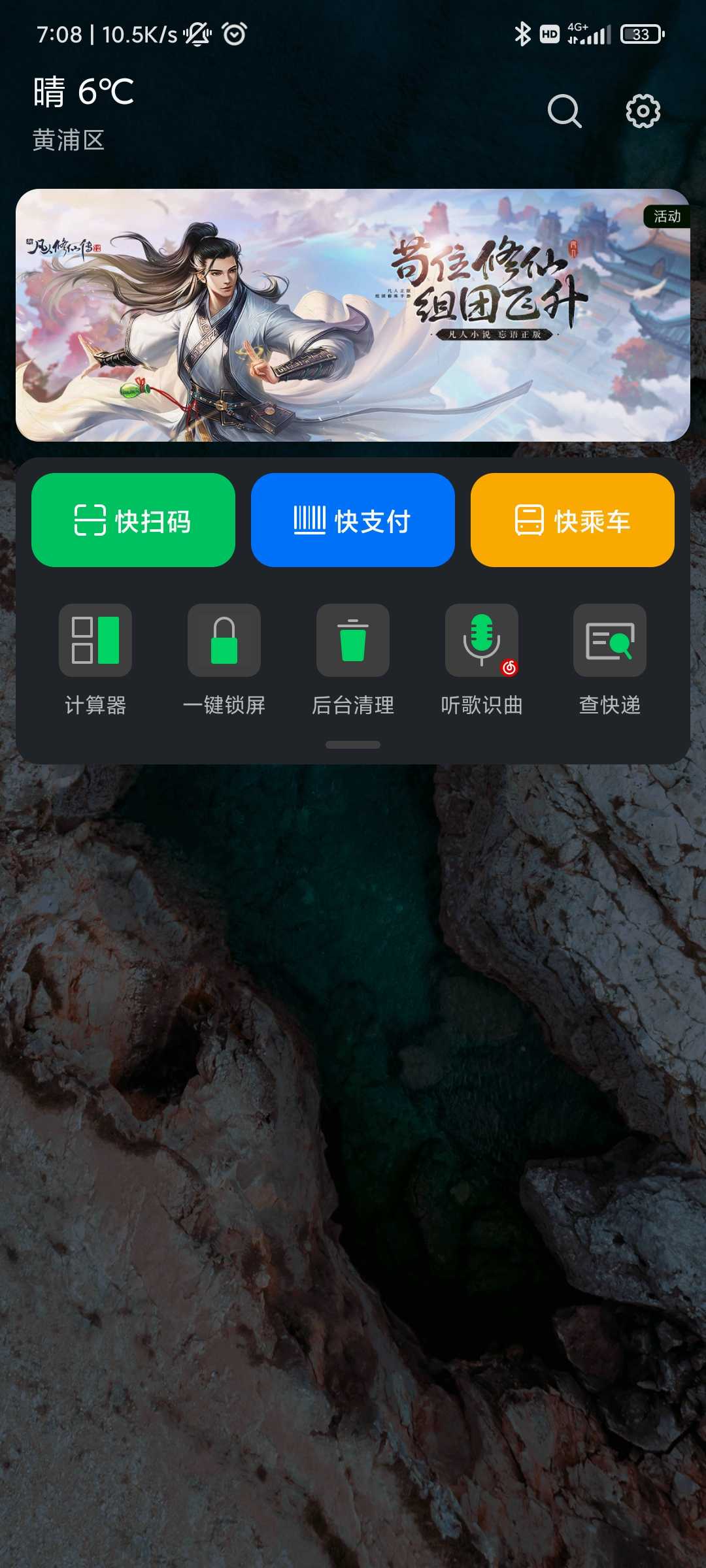The image size is (706, 1568).
Task: Open the search icon at top
Action: click(x=565, y=111)
